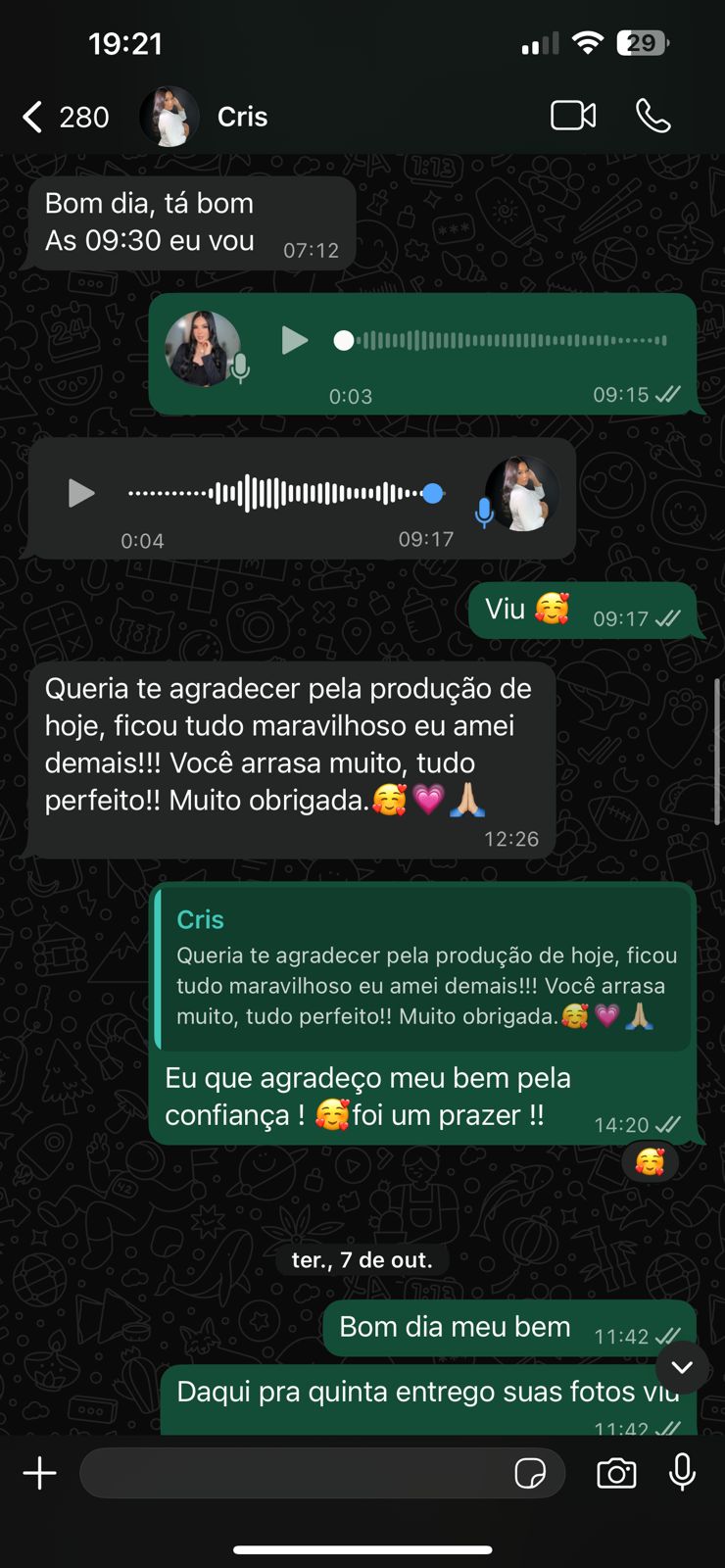Start a voice call with Cris
Image resolution: width=725 pixels, height=1568 pixels.
tap(652, 116)
